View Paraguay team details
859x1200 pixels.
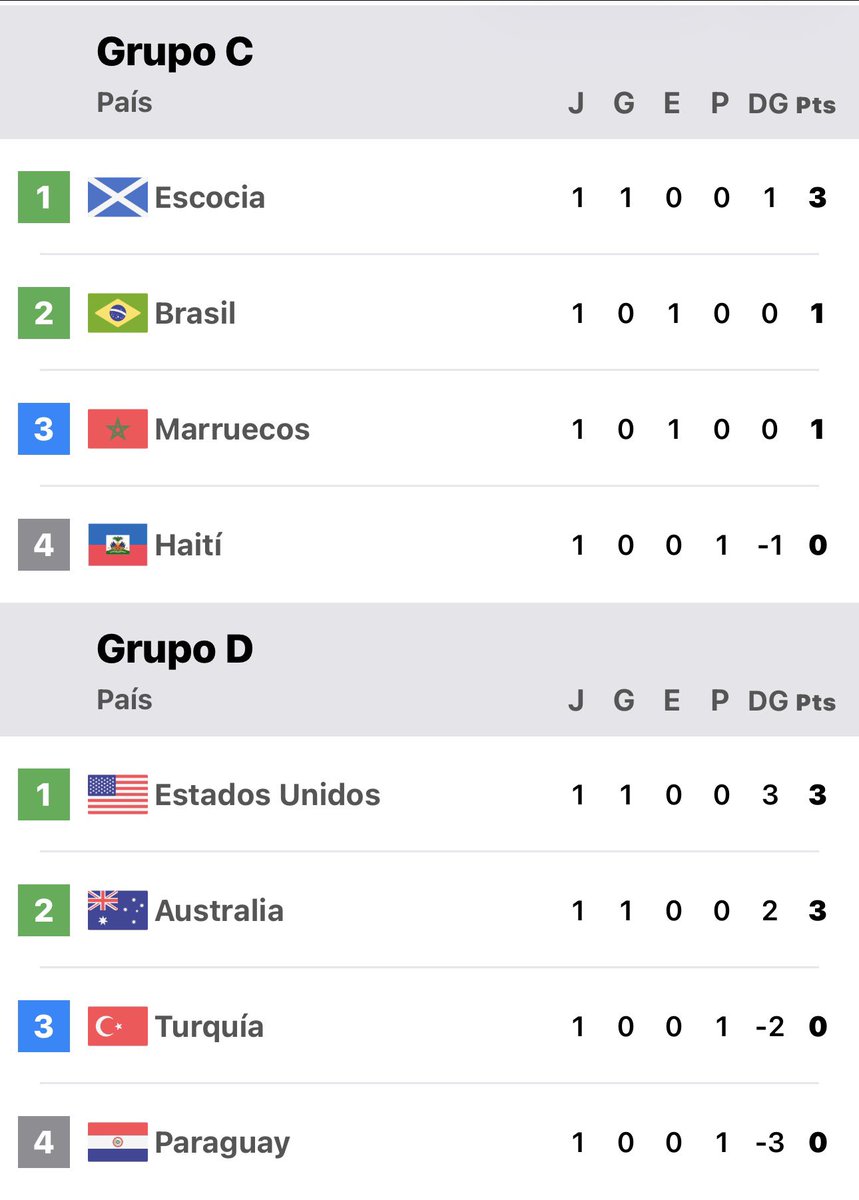pyautogui.click(x=429, y=1142)
